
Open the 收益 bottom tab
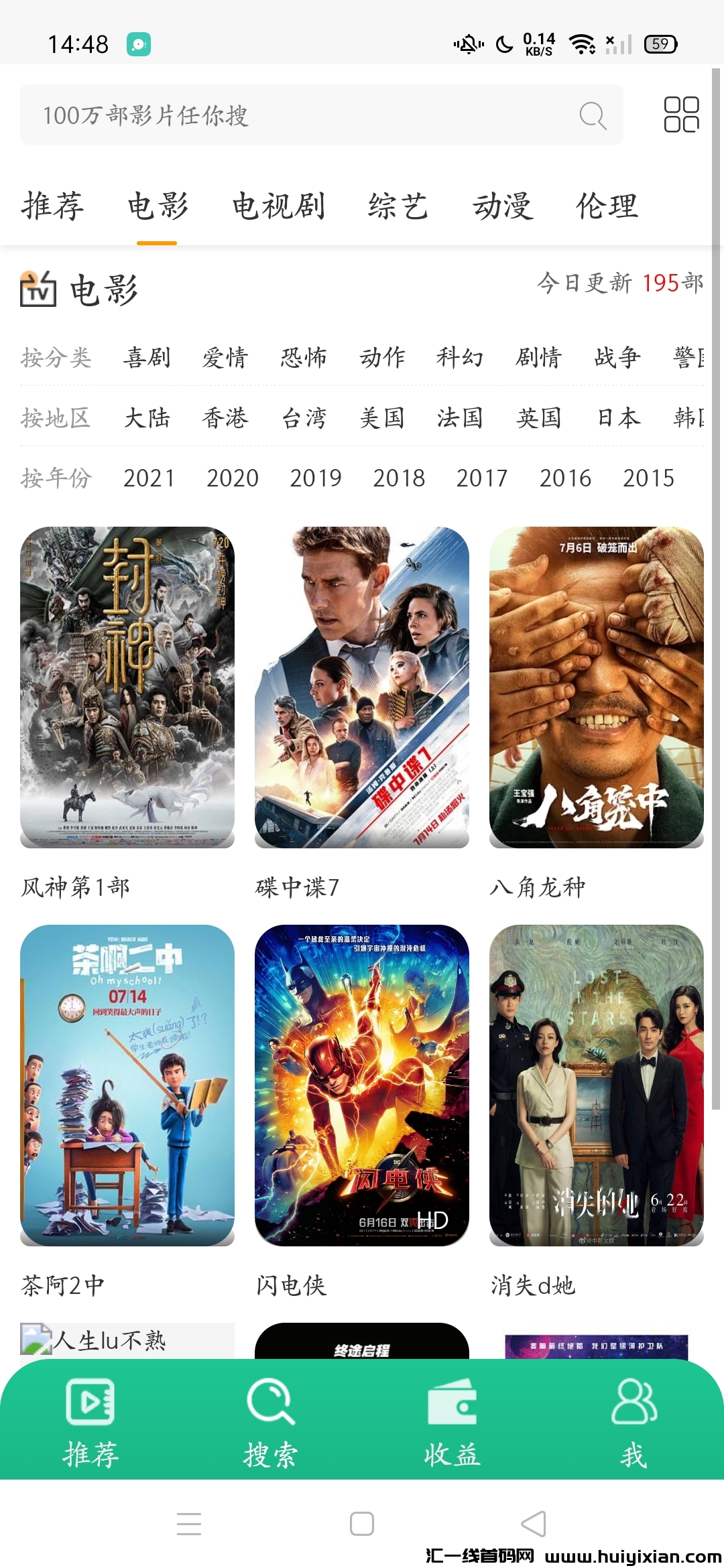point(452,1421)
